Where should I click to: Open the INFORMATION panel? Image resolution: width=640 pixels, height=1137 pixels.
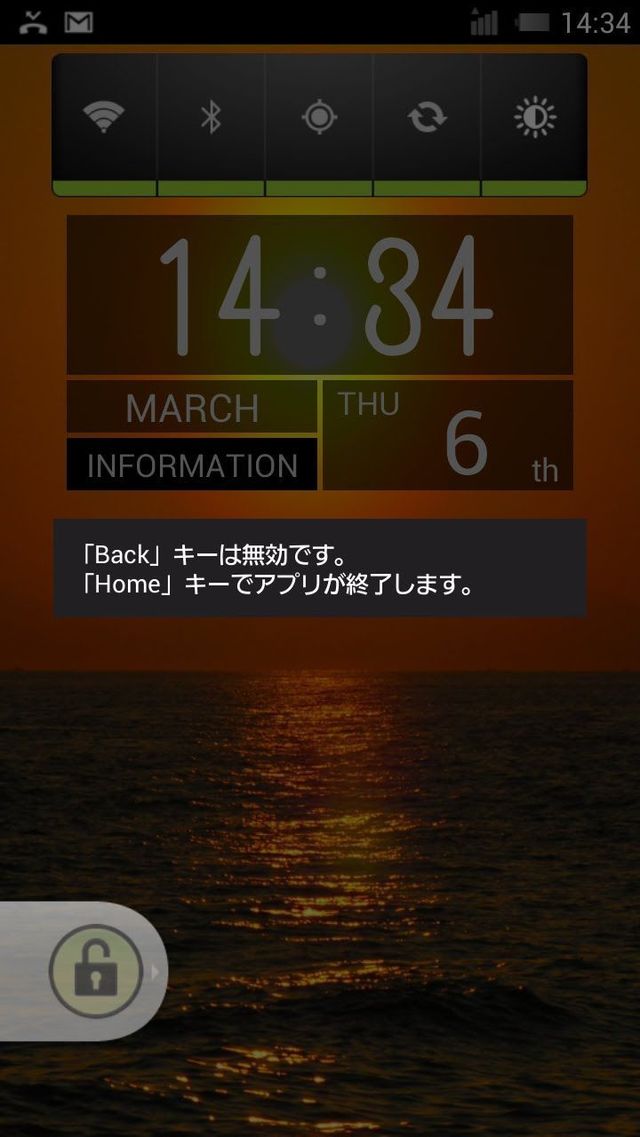pyautogui.click(x=192, y=465)
